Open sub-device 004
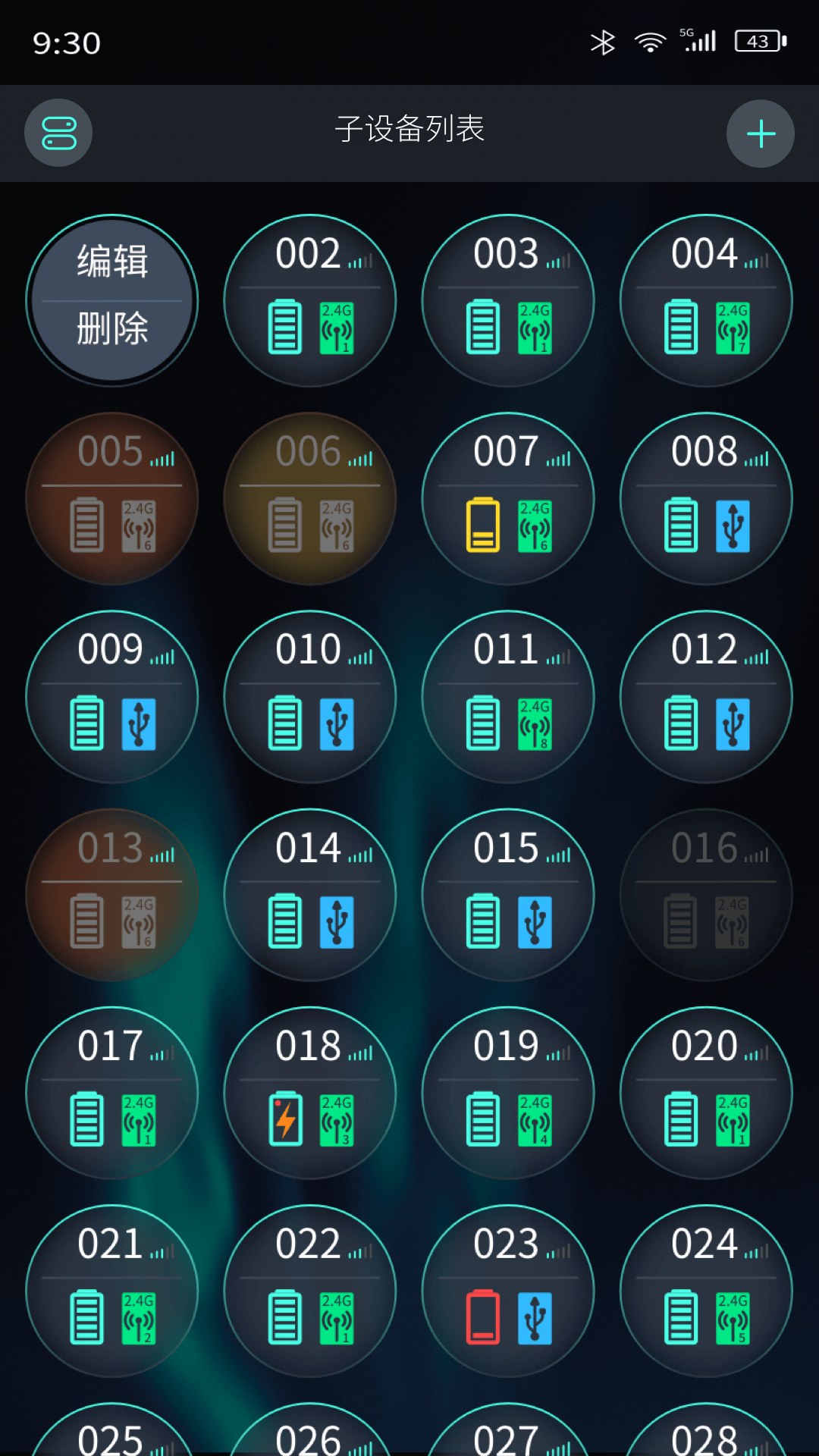 pos(706,301)
